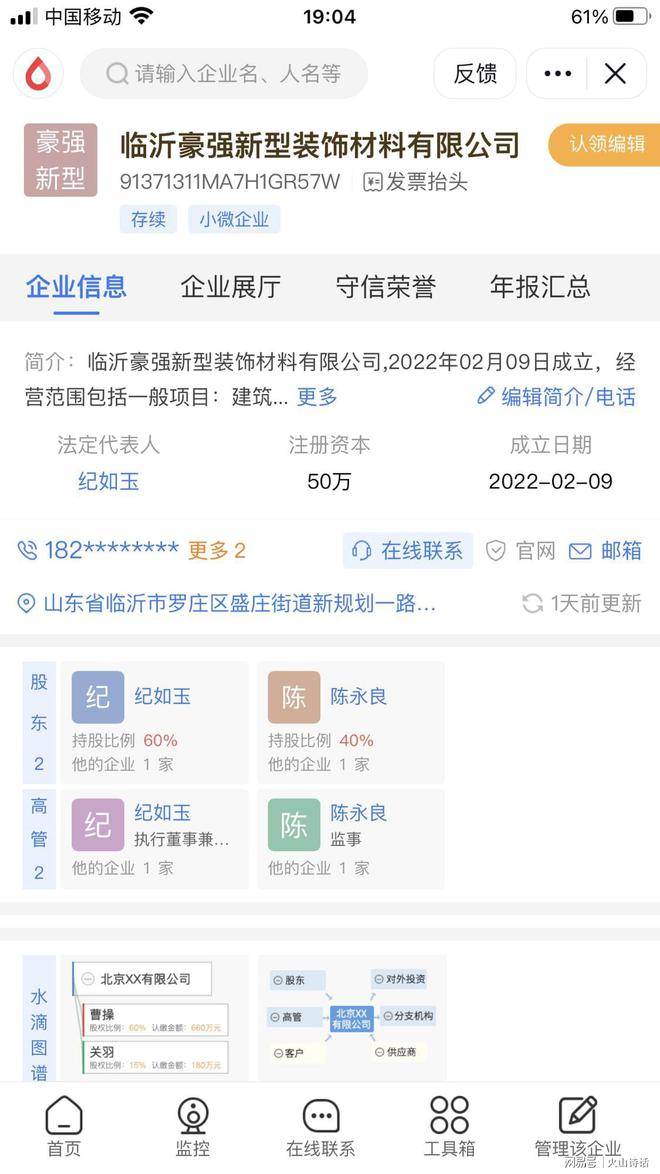
Task: Tap 编辑简介/电话 link
Action: click(557, 397)
